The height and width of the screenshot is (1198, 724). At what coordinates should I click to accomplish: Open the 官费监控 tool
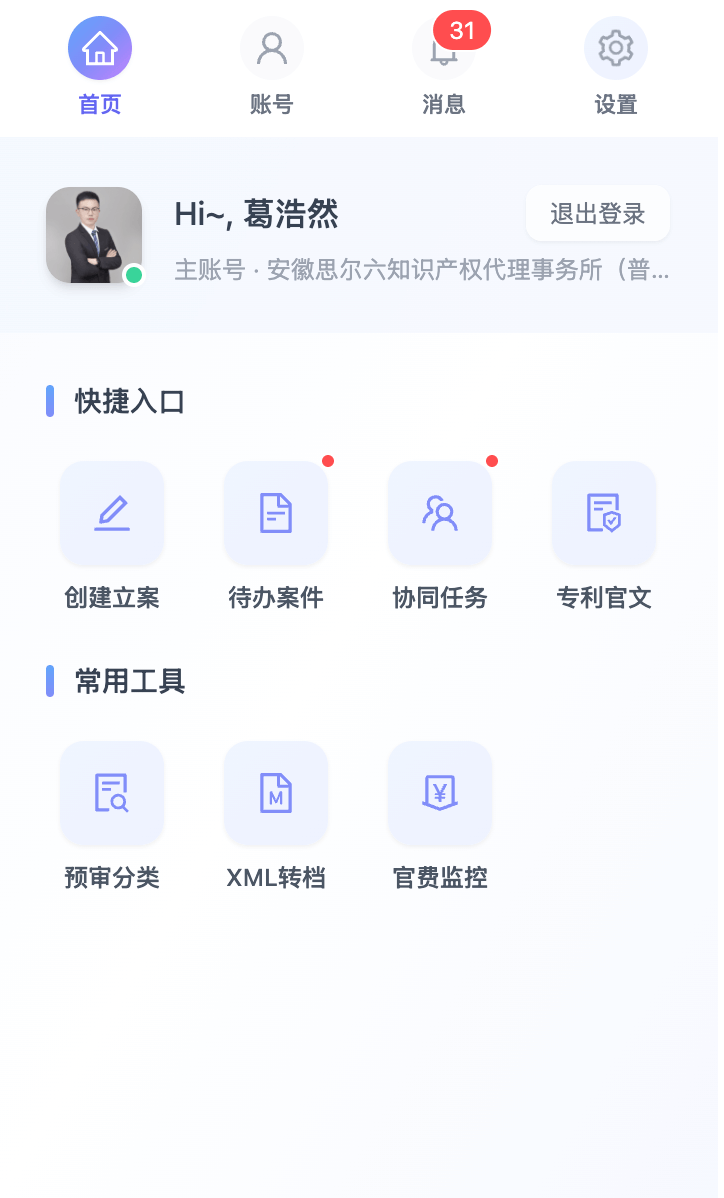point(440,793)
